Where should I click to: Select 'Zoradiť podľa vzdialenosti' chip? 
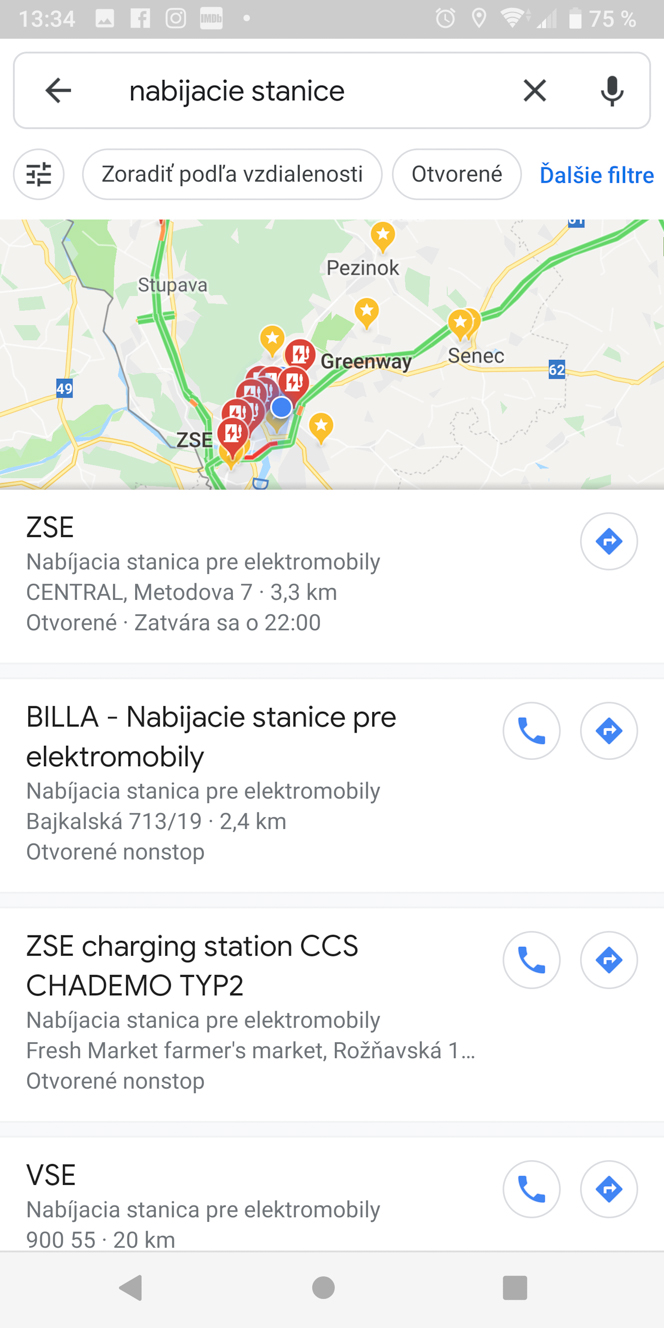232,175
